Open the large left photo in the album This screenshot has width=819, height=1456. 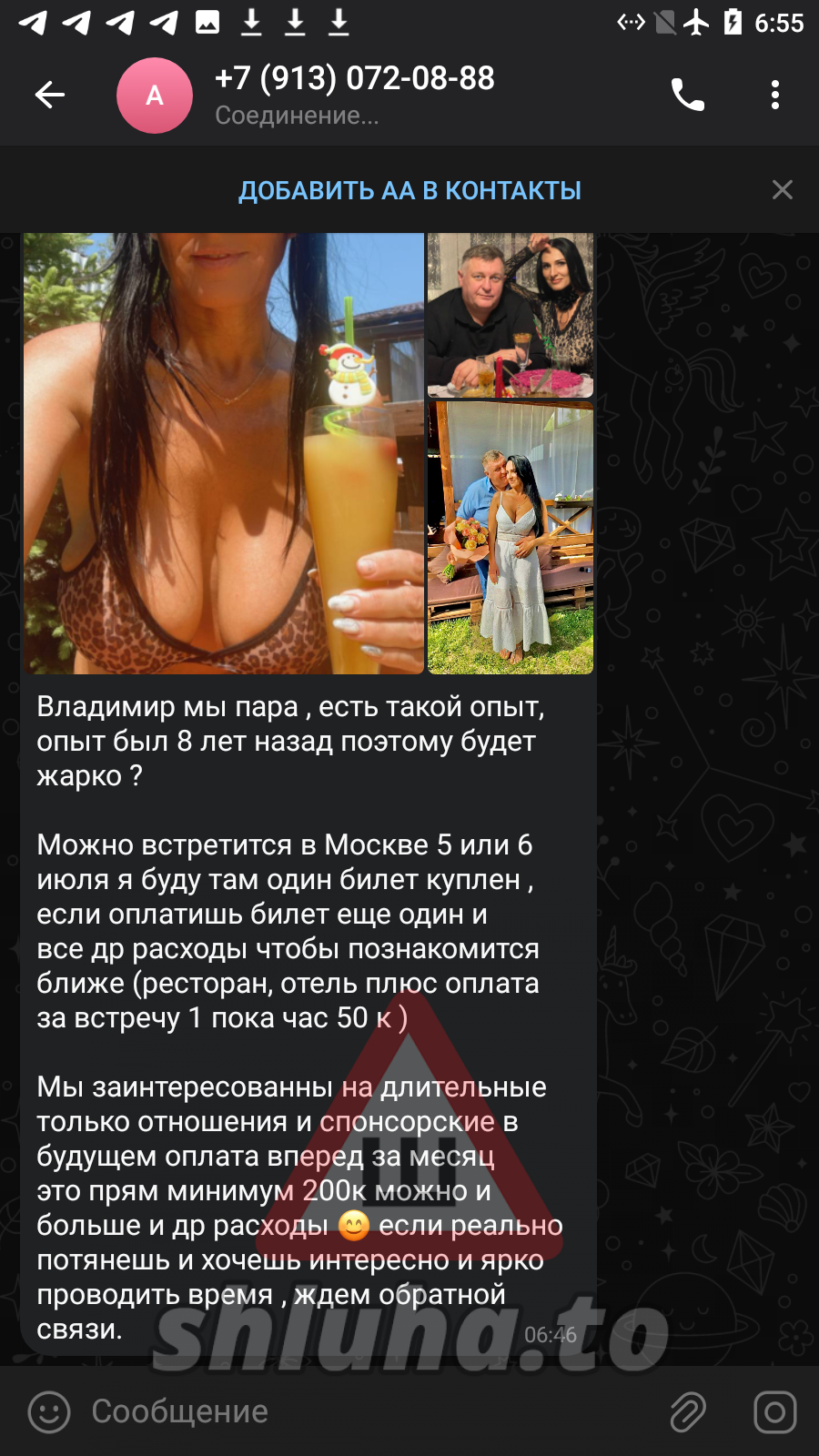223,453
